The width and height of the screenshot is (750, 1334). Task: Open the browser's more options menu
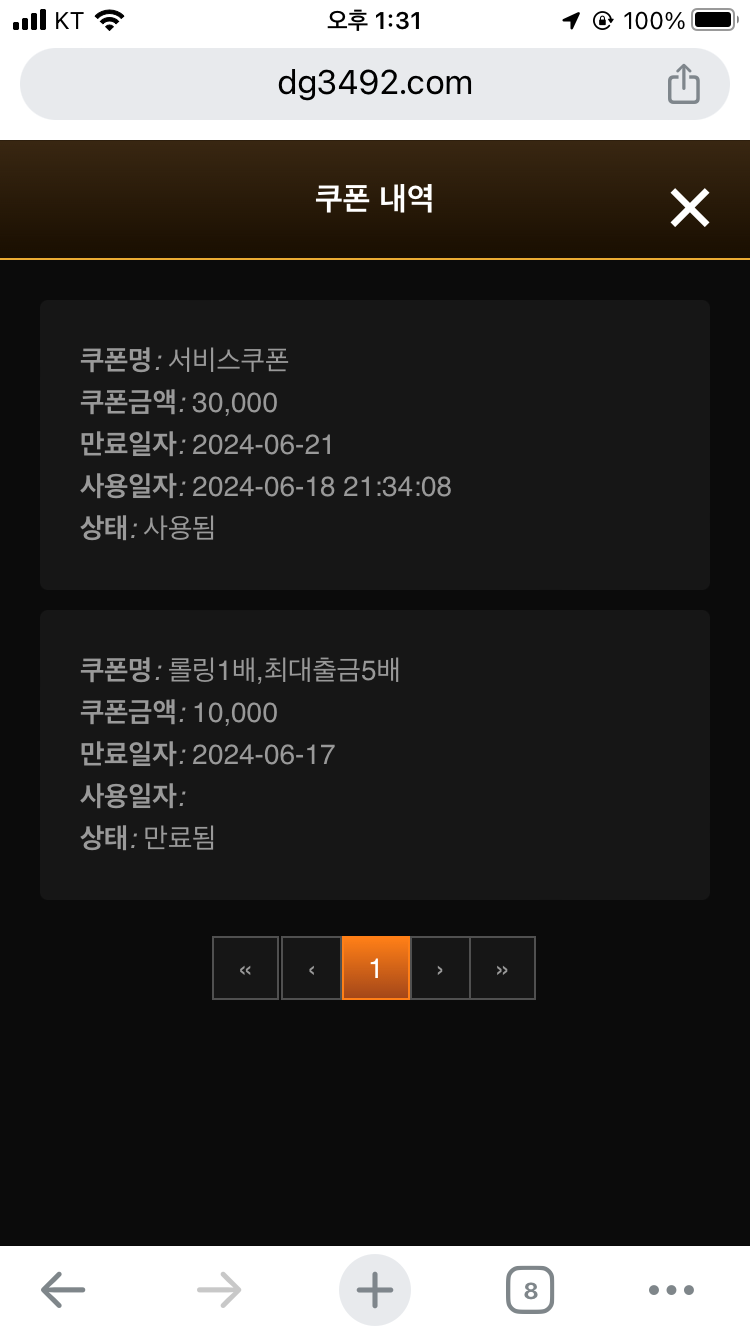tap(671, 1290)
